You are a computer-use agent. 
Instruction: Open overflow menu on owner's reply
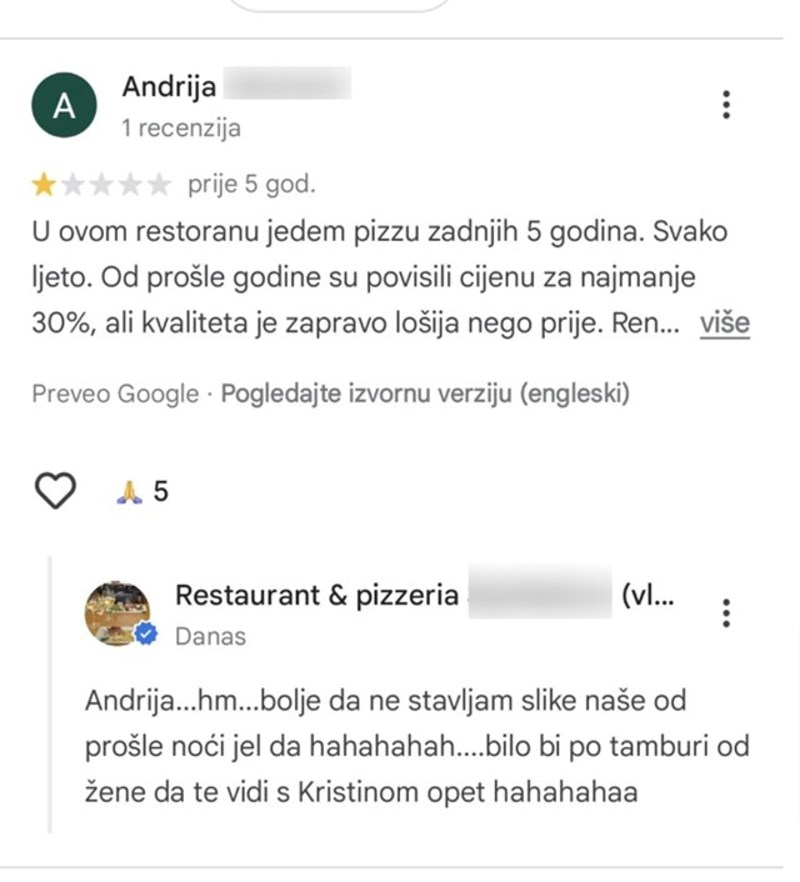click(727, 612)
